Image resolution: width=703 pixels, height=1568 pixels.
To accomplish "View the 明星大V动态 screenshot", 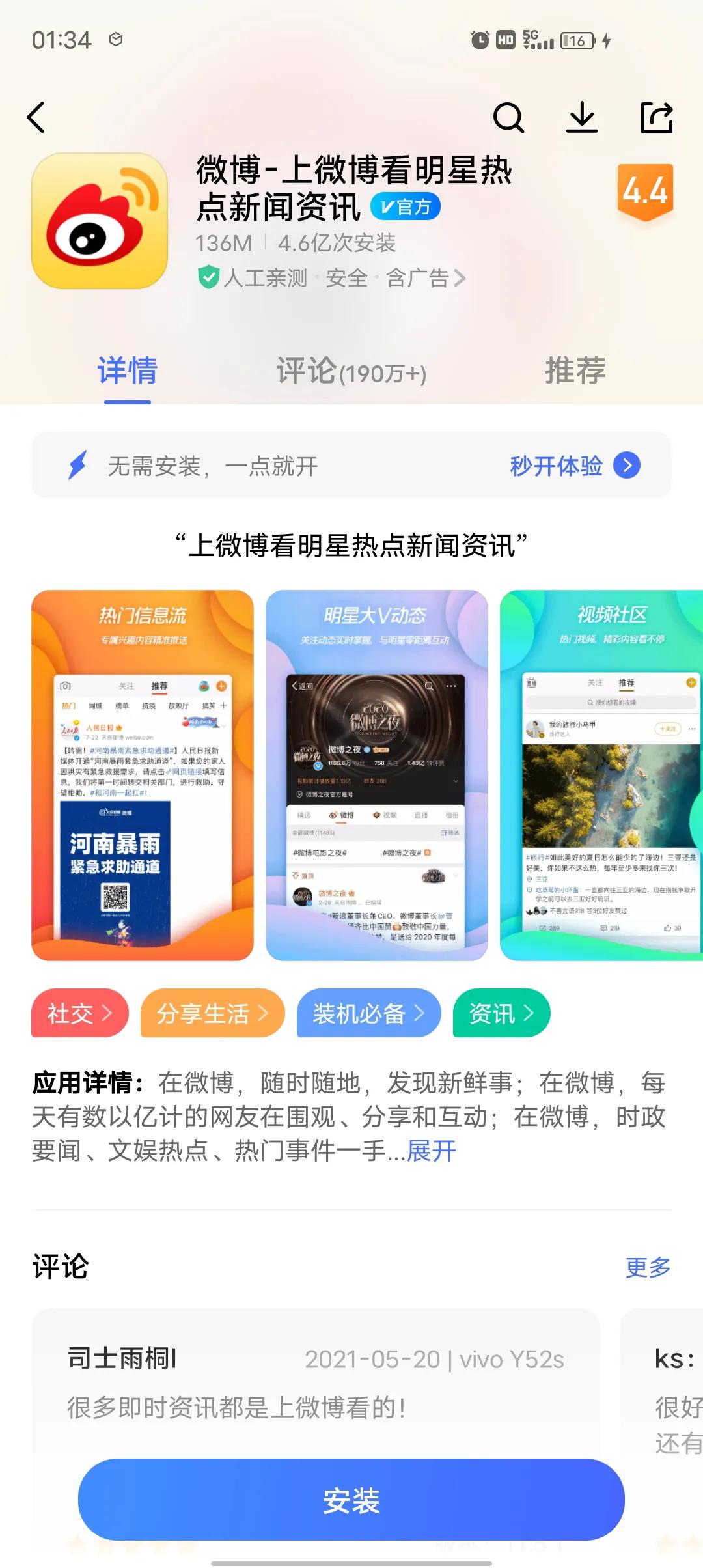I will point(376,775).
